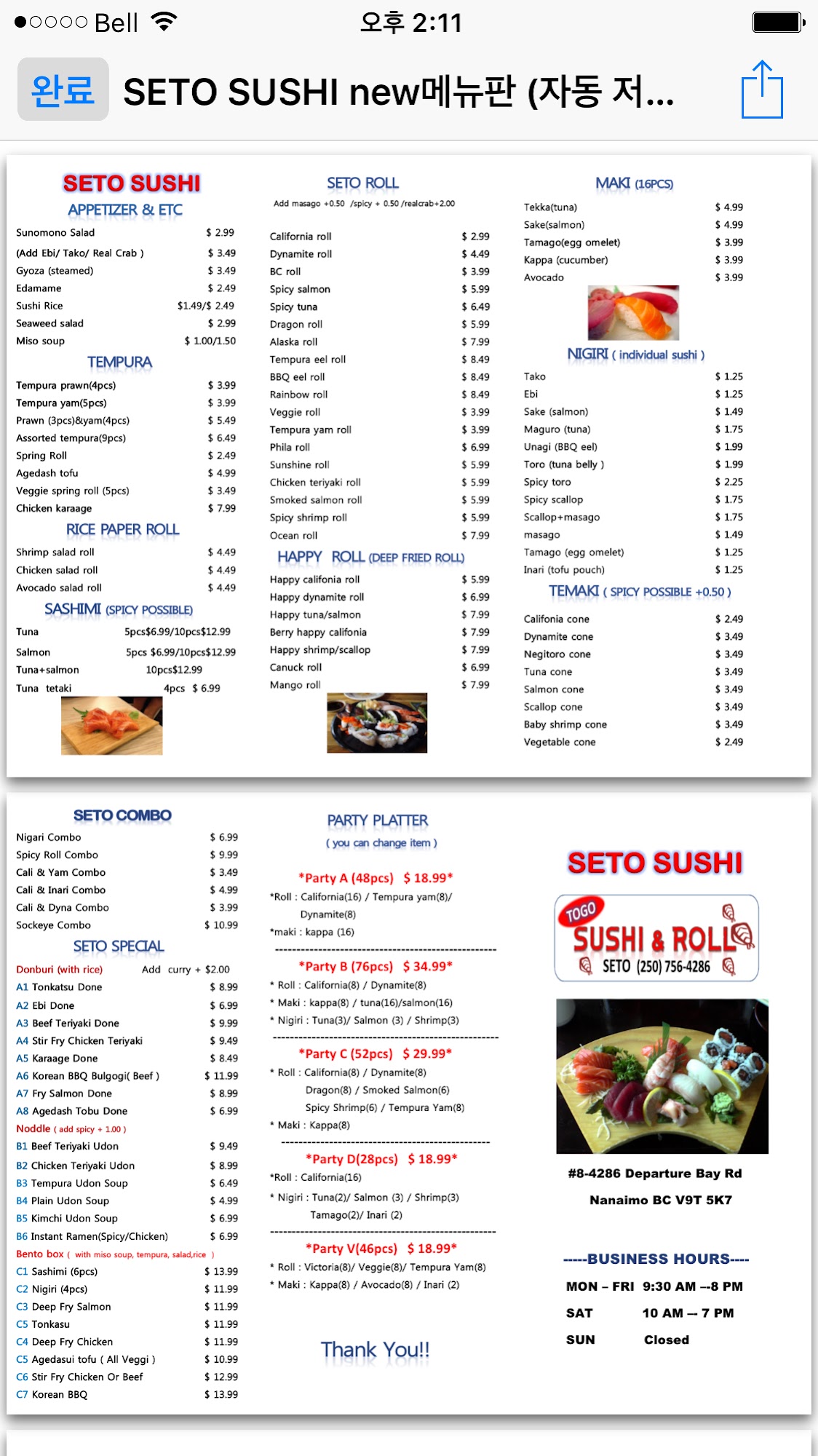Viewport: 818px width, 1456px height.
Task: Open the share sheet icon
Action: 762,90
